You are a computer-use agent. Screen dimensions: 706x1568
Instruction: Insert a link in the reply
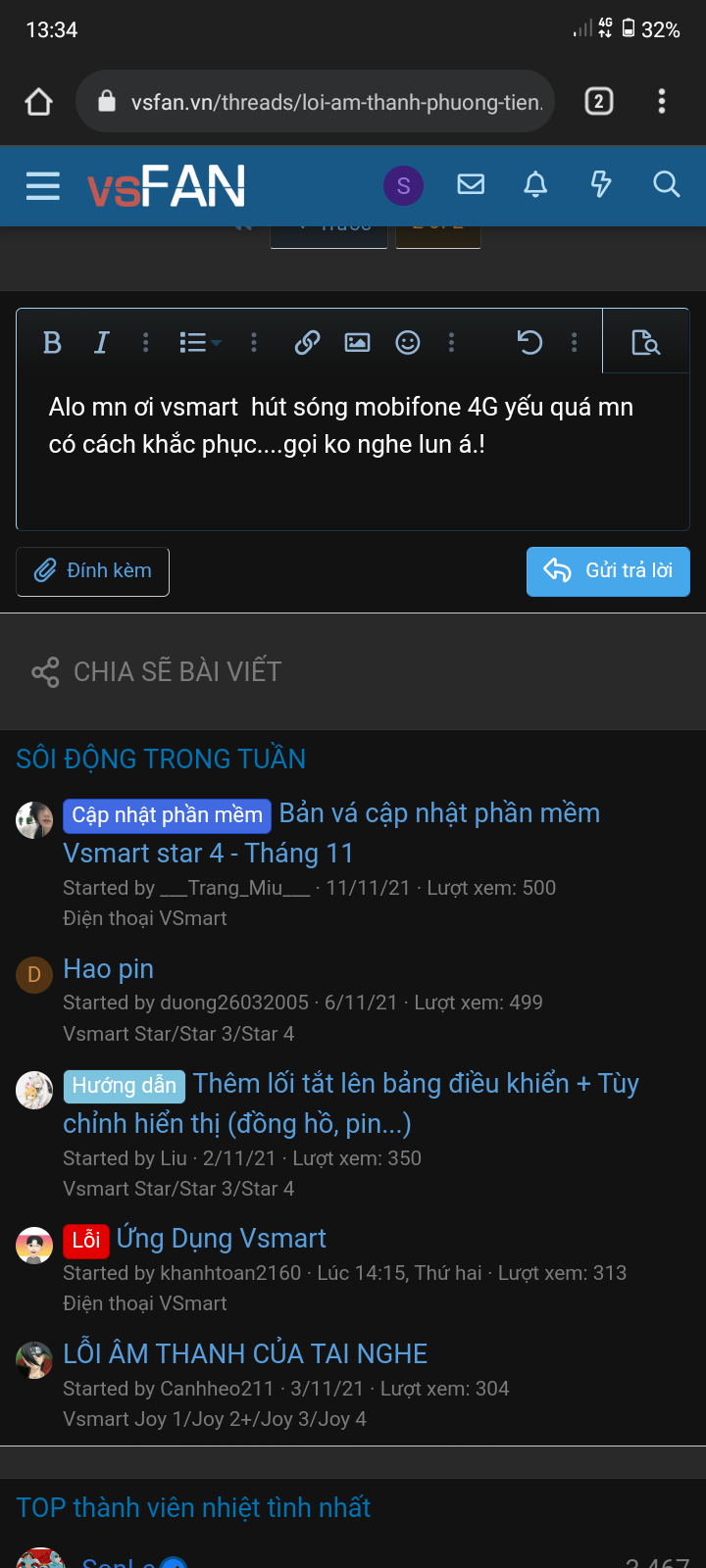pyautogui.click(x=307, y=342)
